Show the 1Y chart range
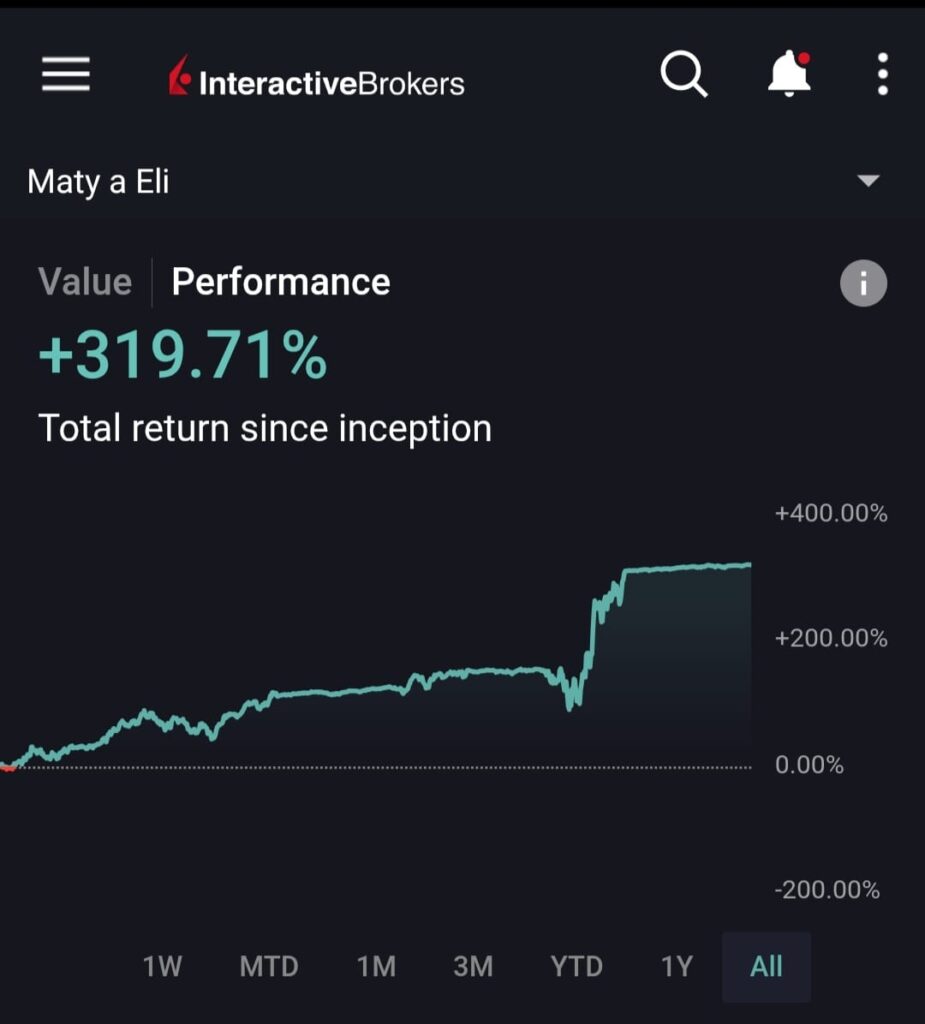The height and width of the screenshot is (1024, 925). [677, 967]
